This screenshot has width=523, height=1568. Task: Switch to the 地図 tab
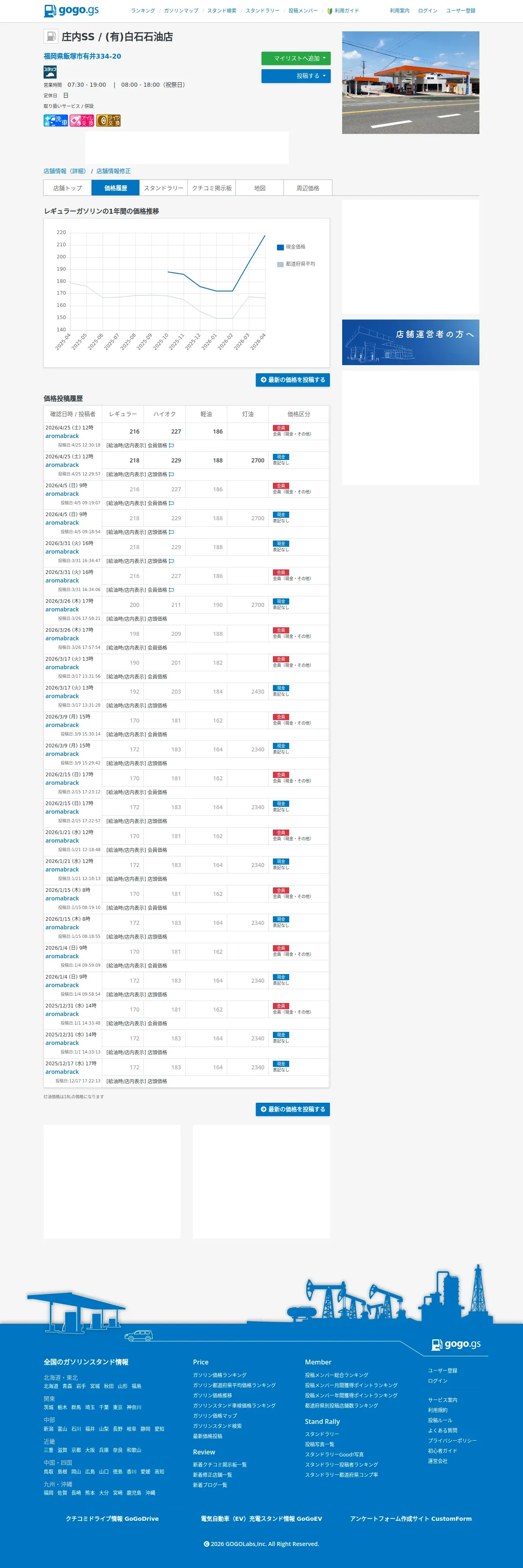tap(260, 188)
